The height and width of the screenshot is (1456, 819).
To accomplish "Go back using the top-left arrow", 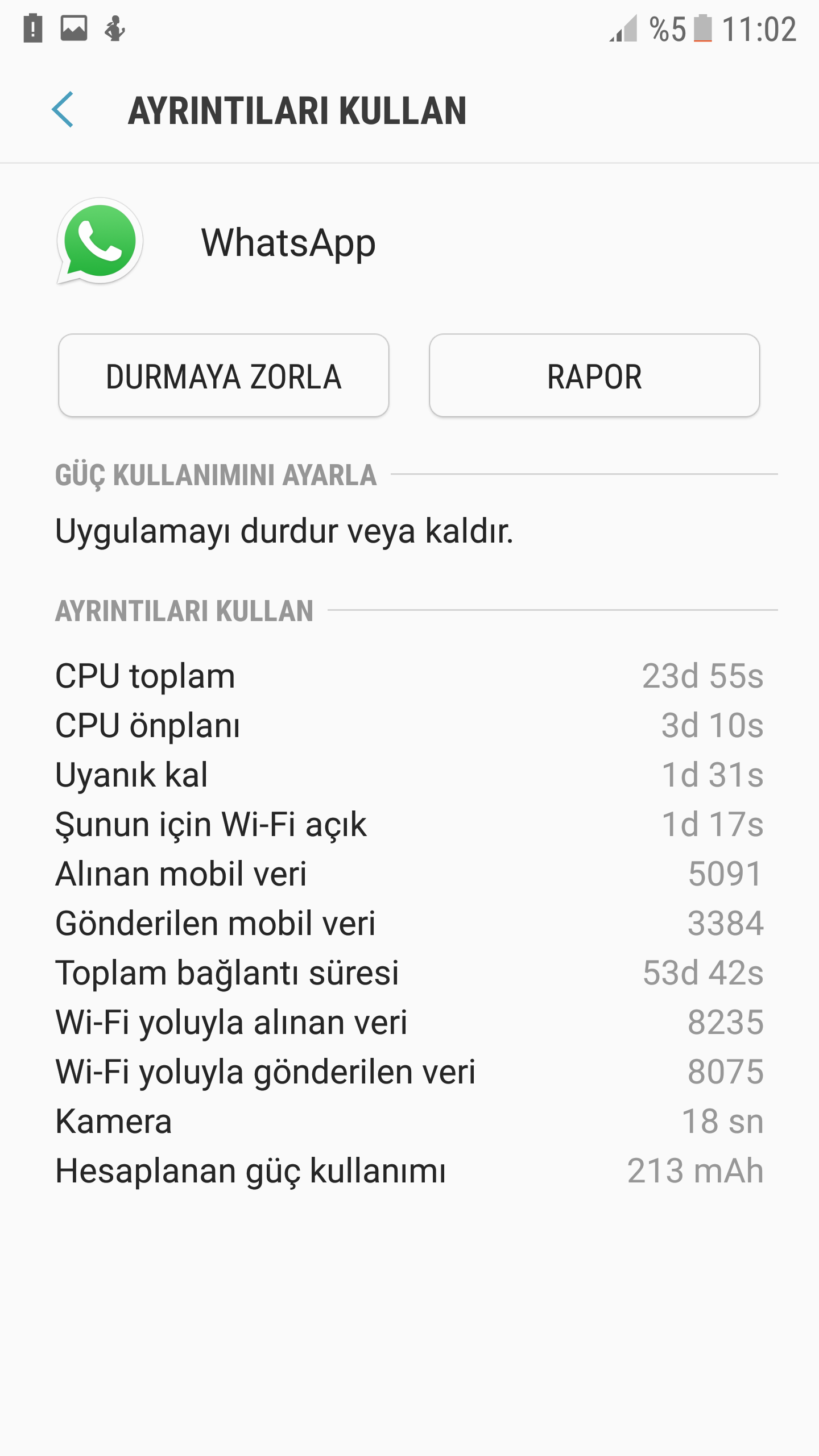I will coord(63,109).
